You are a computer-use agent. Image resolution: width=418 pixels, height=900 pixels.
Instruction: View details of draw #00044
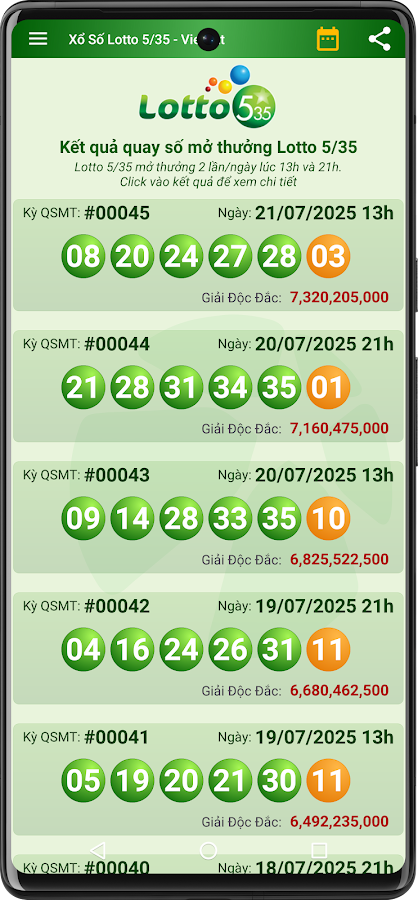208,386
